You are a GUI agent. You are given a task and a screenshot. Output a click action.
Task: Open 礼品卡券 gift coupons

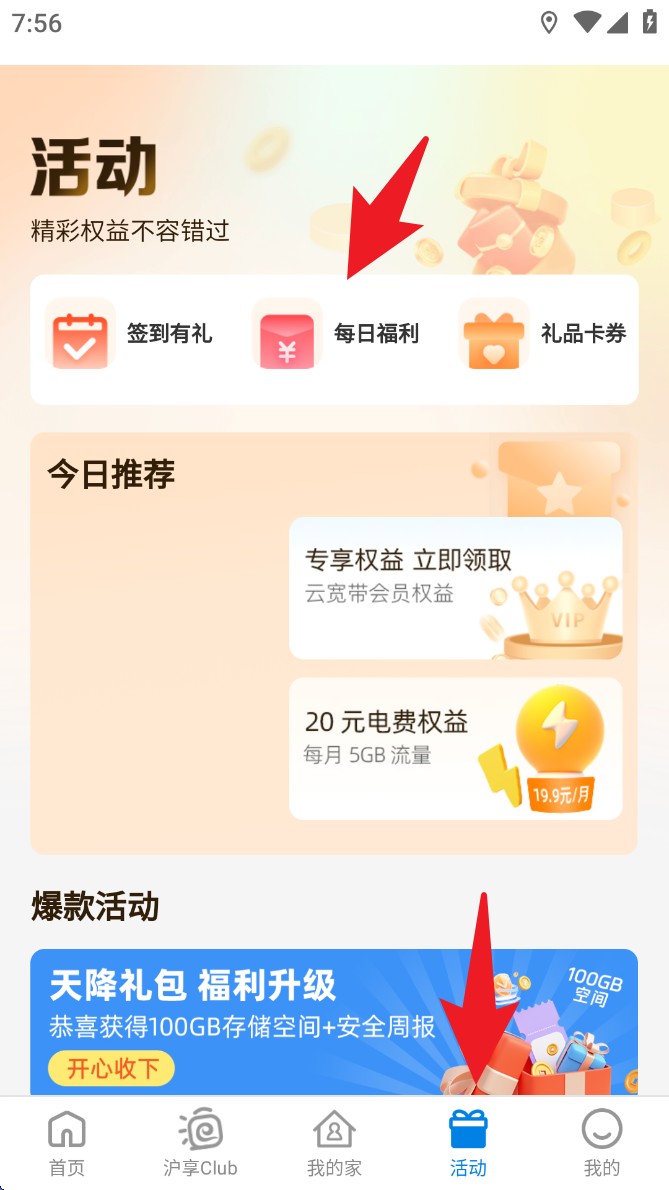click(543, 335)
